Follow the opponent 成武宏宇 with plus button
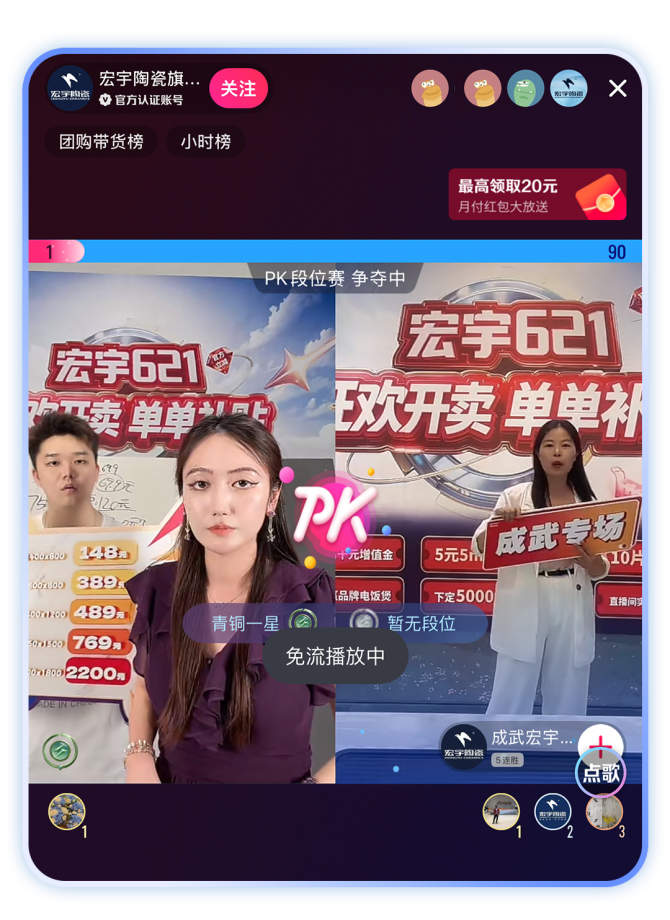The height and width of the screenshot is (920, 670). [601, 743]
